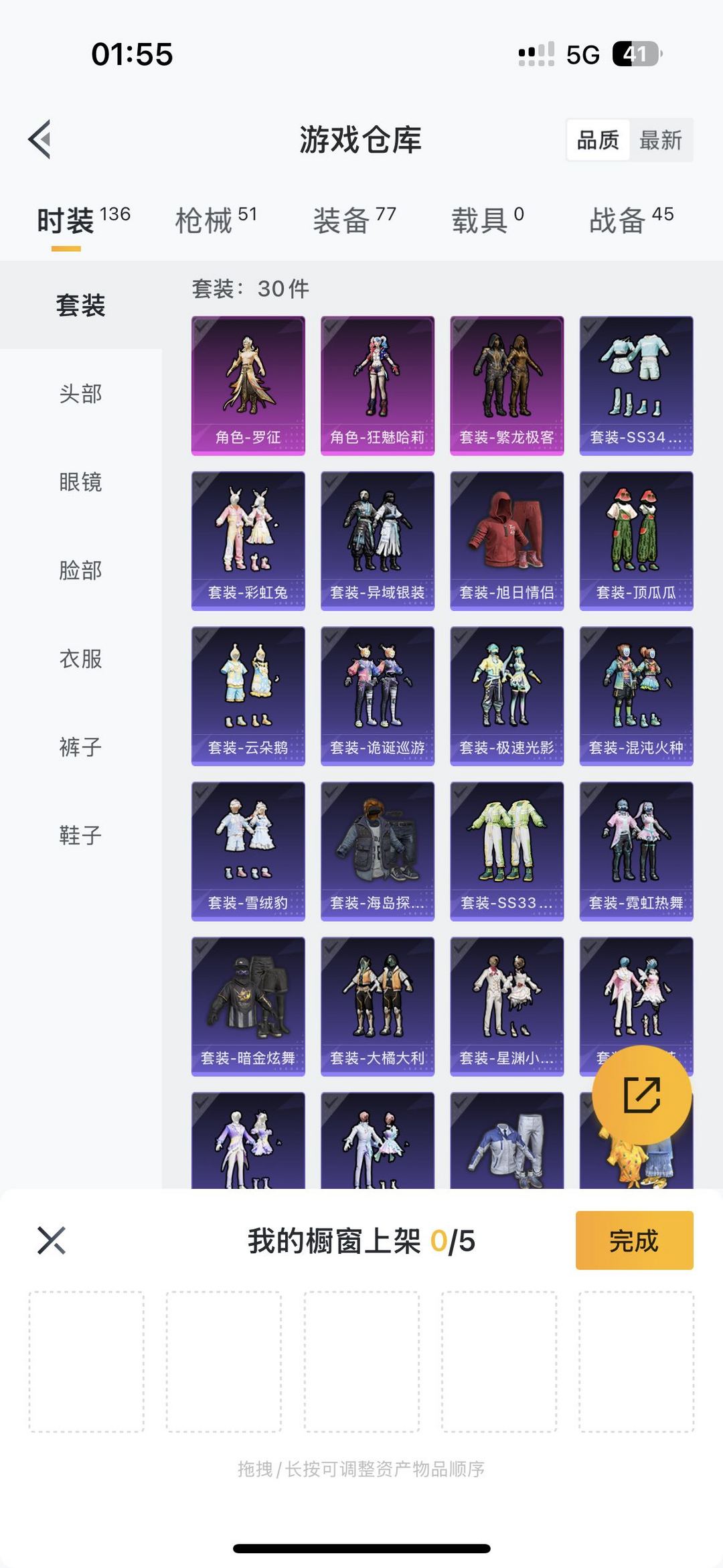This screenshot has height=1568, width=723.
Task: Switch to the 枪械 tab
Action: coord(216,220)
